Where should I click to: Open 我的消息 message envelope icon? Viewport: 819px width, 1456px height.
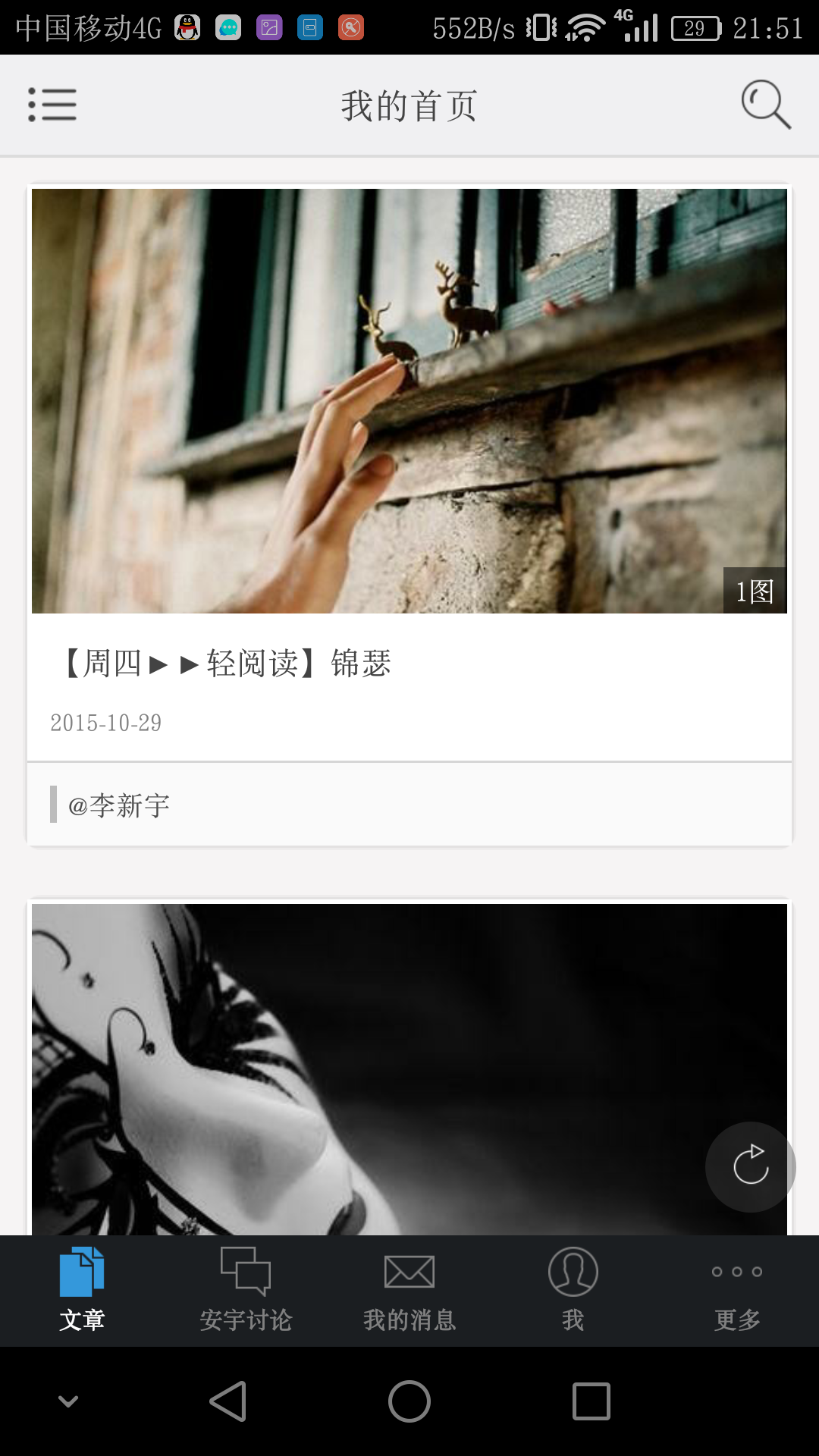(x=409, y=1269)
